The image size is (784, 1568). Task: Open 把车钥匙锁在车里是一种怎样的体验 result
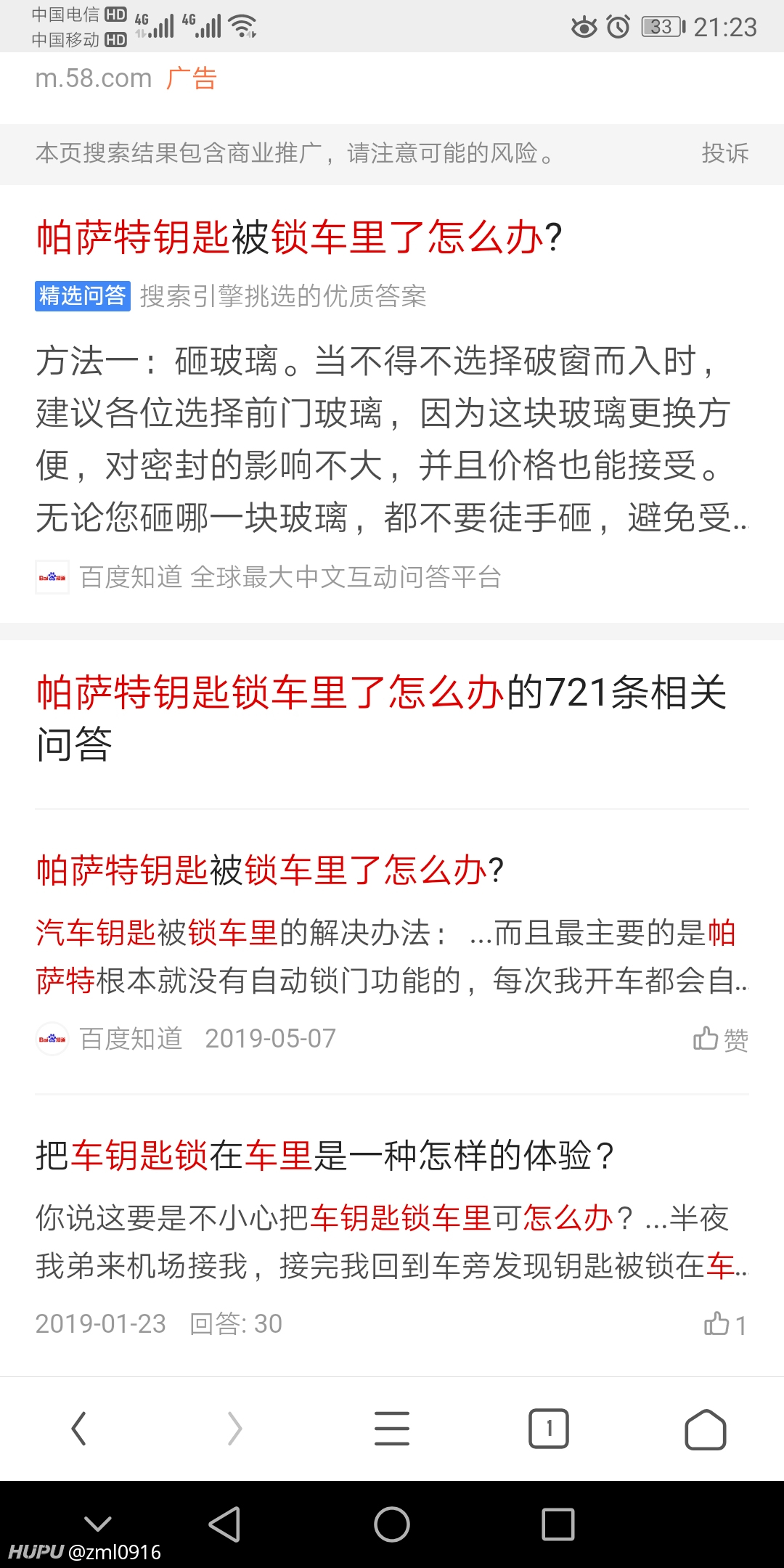click(325, 1156)
